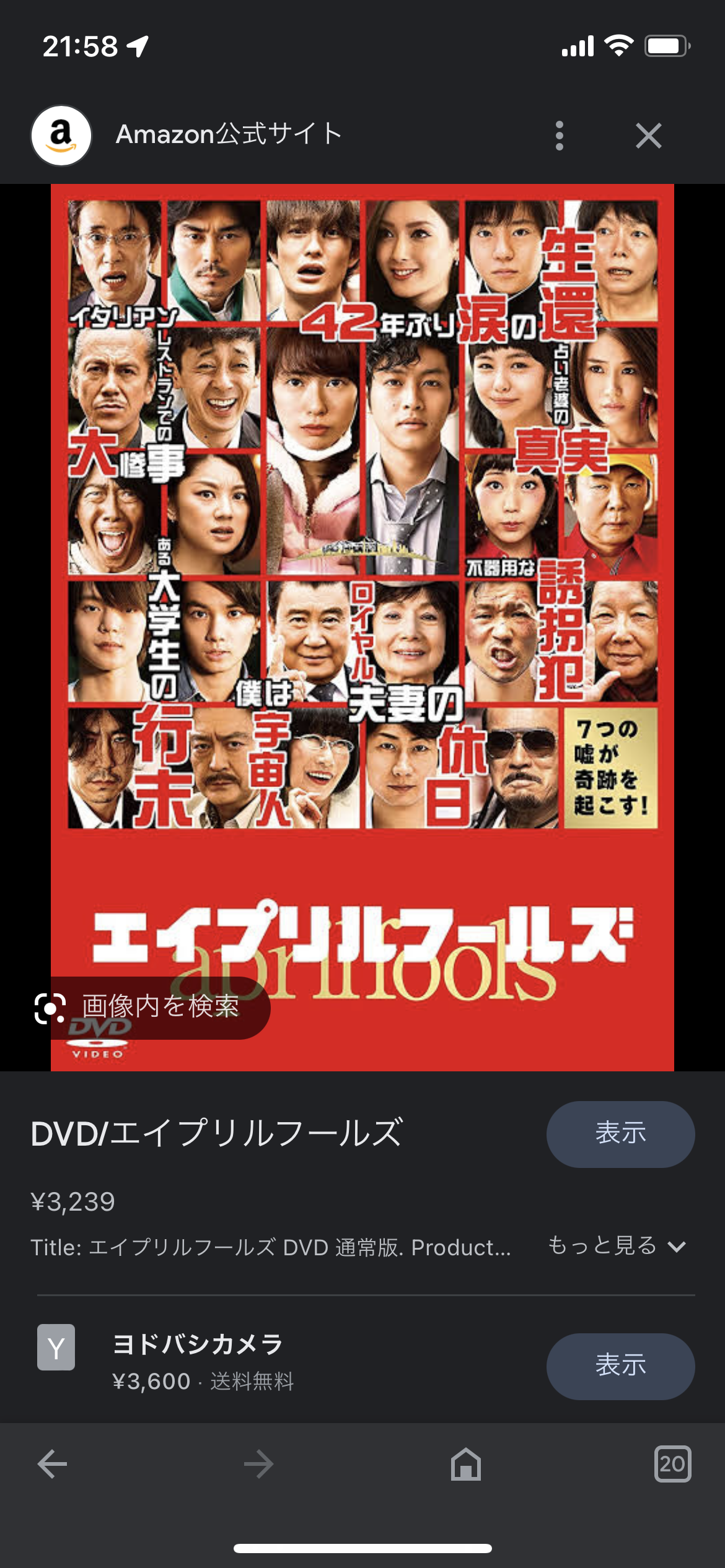Go back with browser back arrow

(x=53, y=1464)
